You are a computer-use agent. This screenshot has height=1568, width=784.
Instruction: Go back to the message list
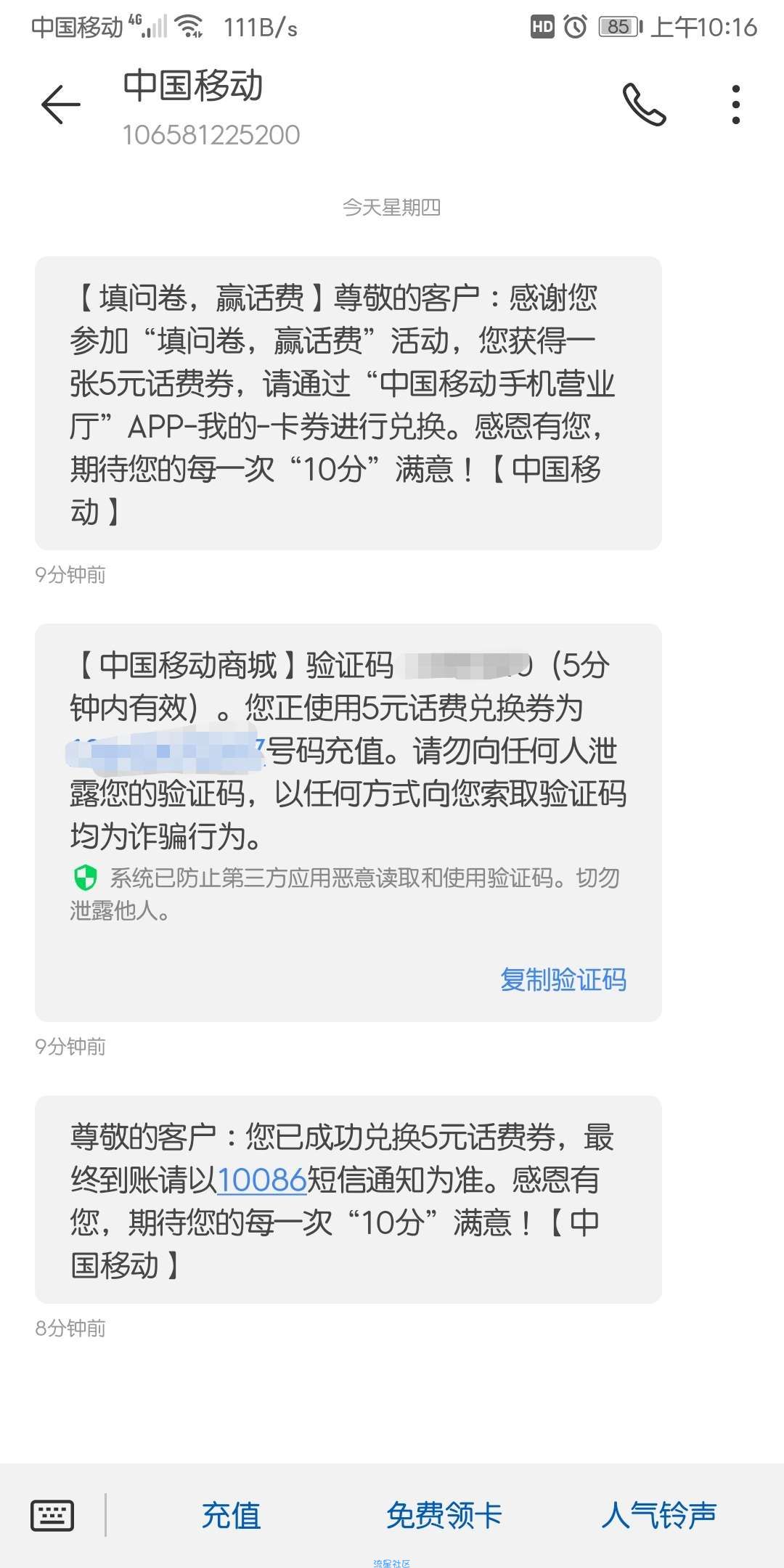coord(61,105)
